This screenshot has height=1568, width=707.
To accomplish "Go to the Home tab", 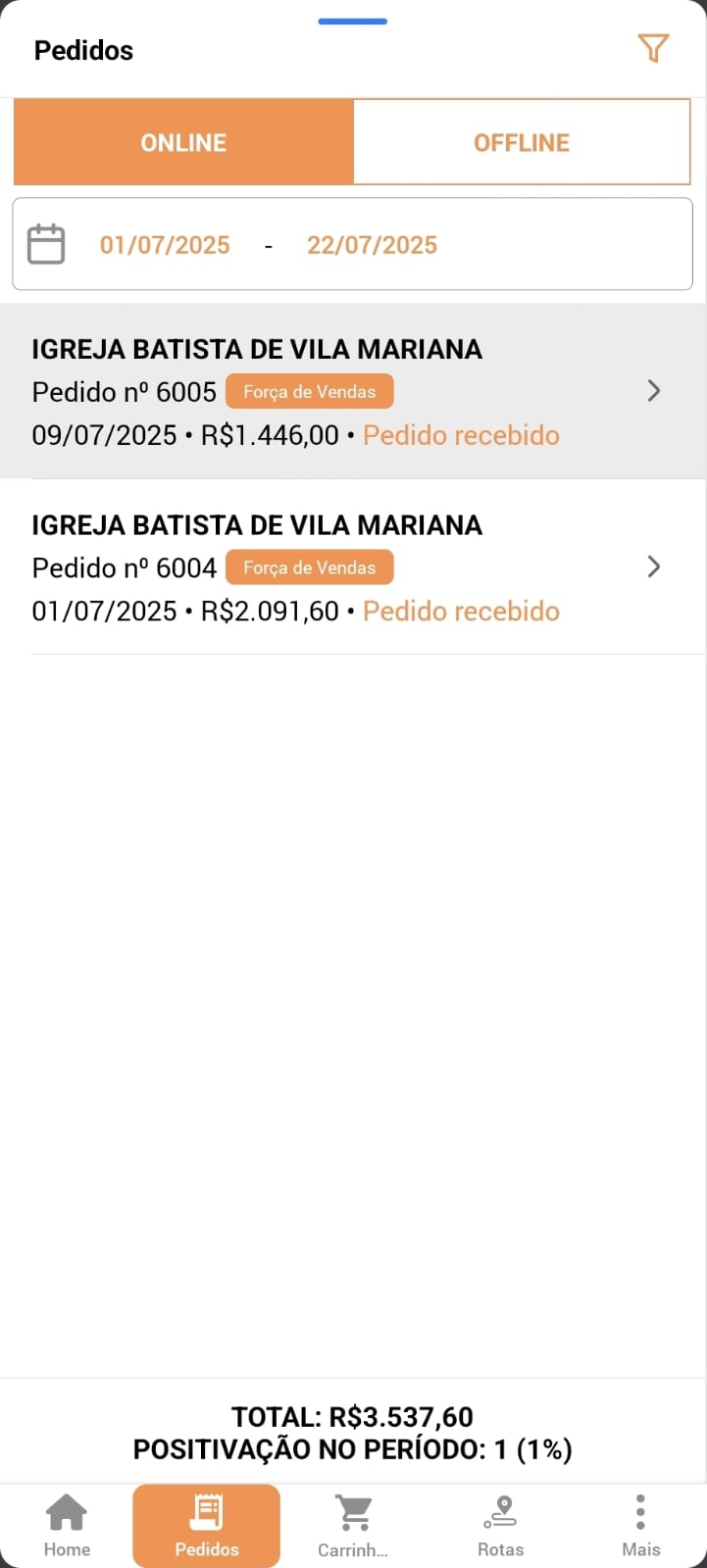I will 67,1525.
